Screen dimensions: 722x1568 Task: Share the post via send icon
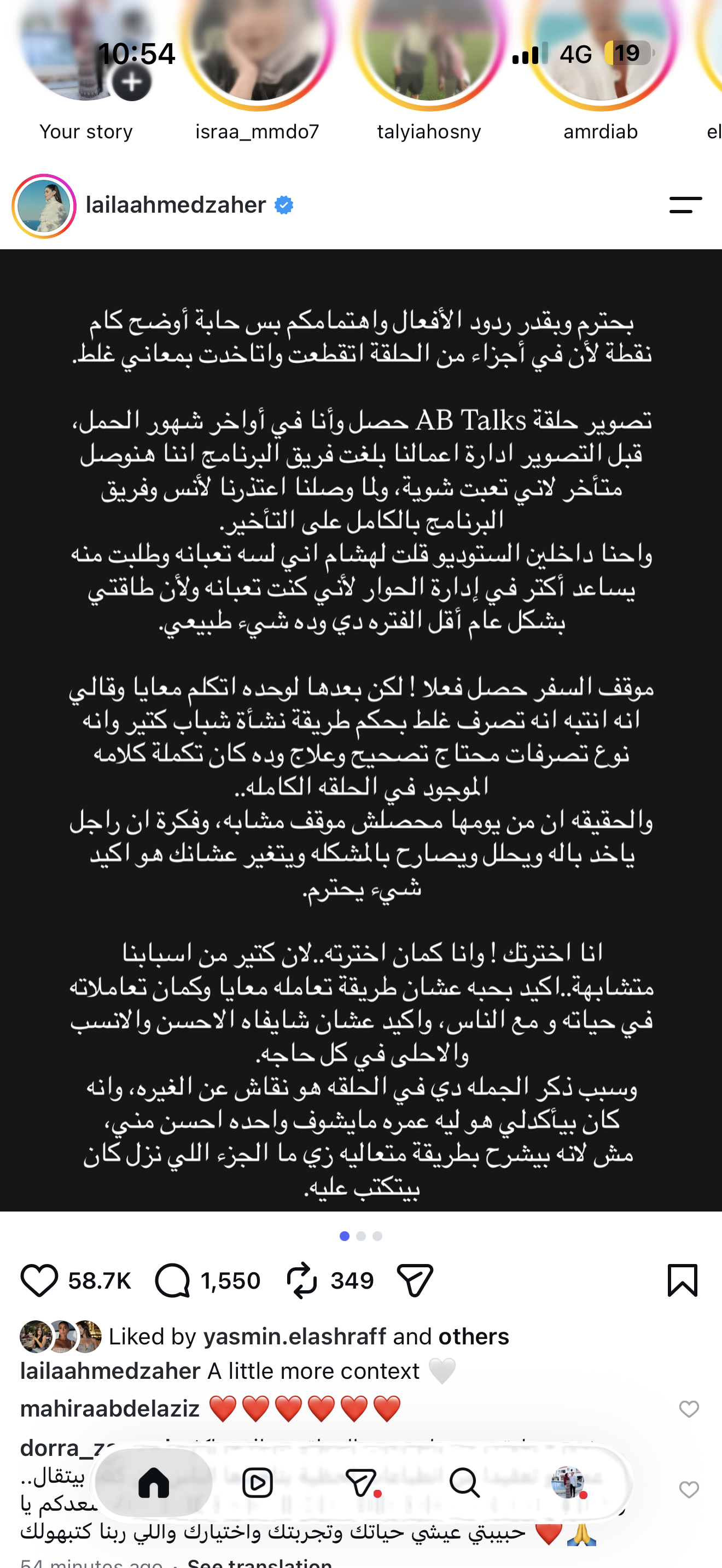[415, 1280]
